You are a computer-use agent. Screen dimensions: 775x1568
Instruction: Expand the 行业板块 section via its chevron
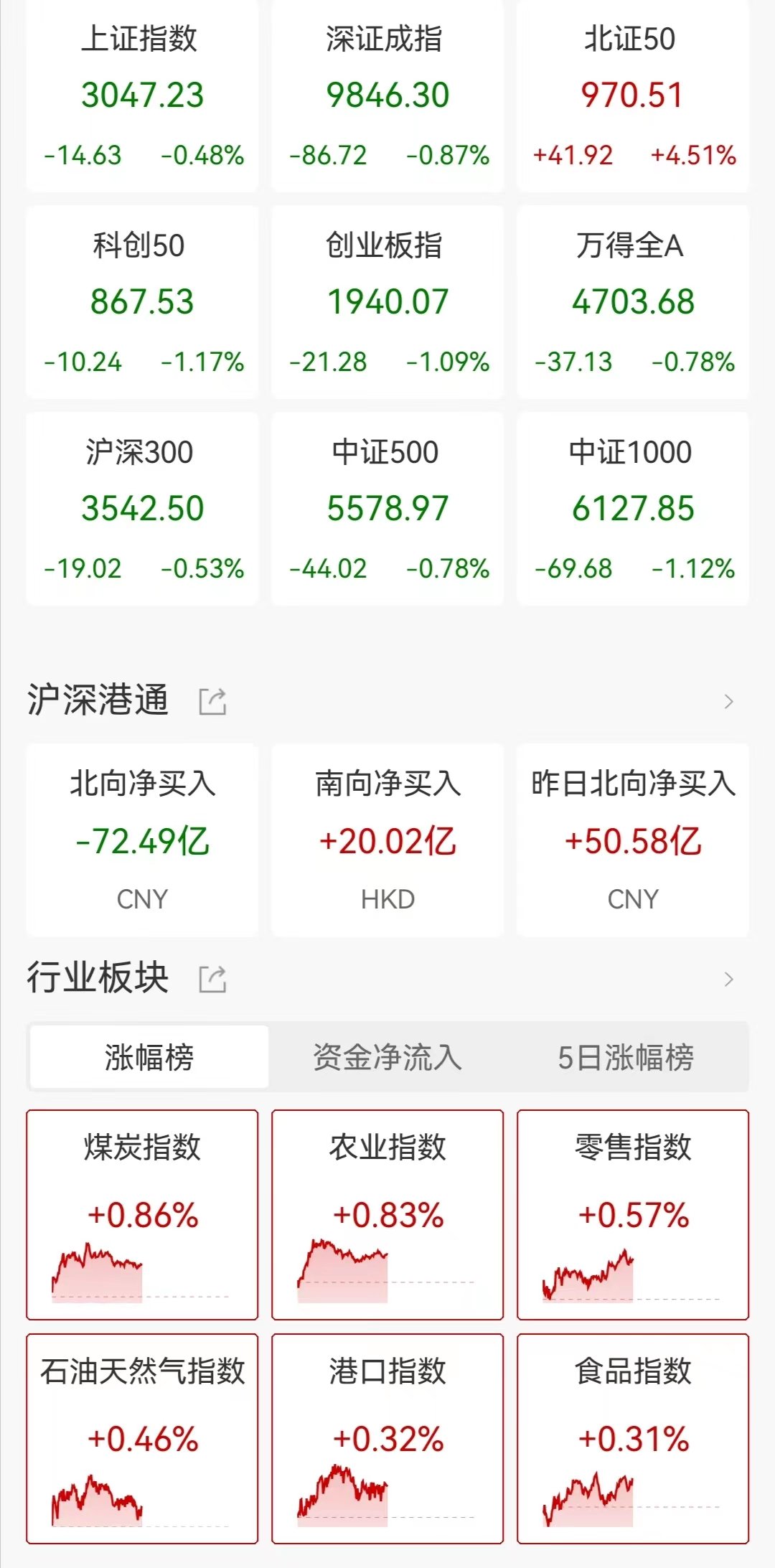729,979
